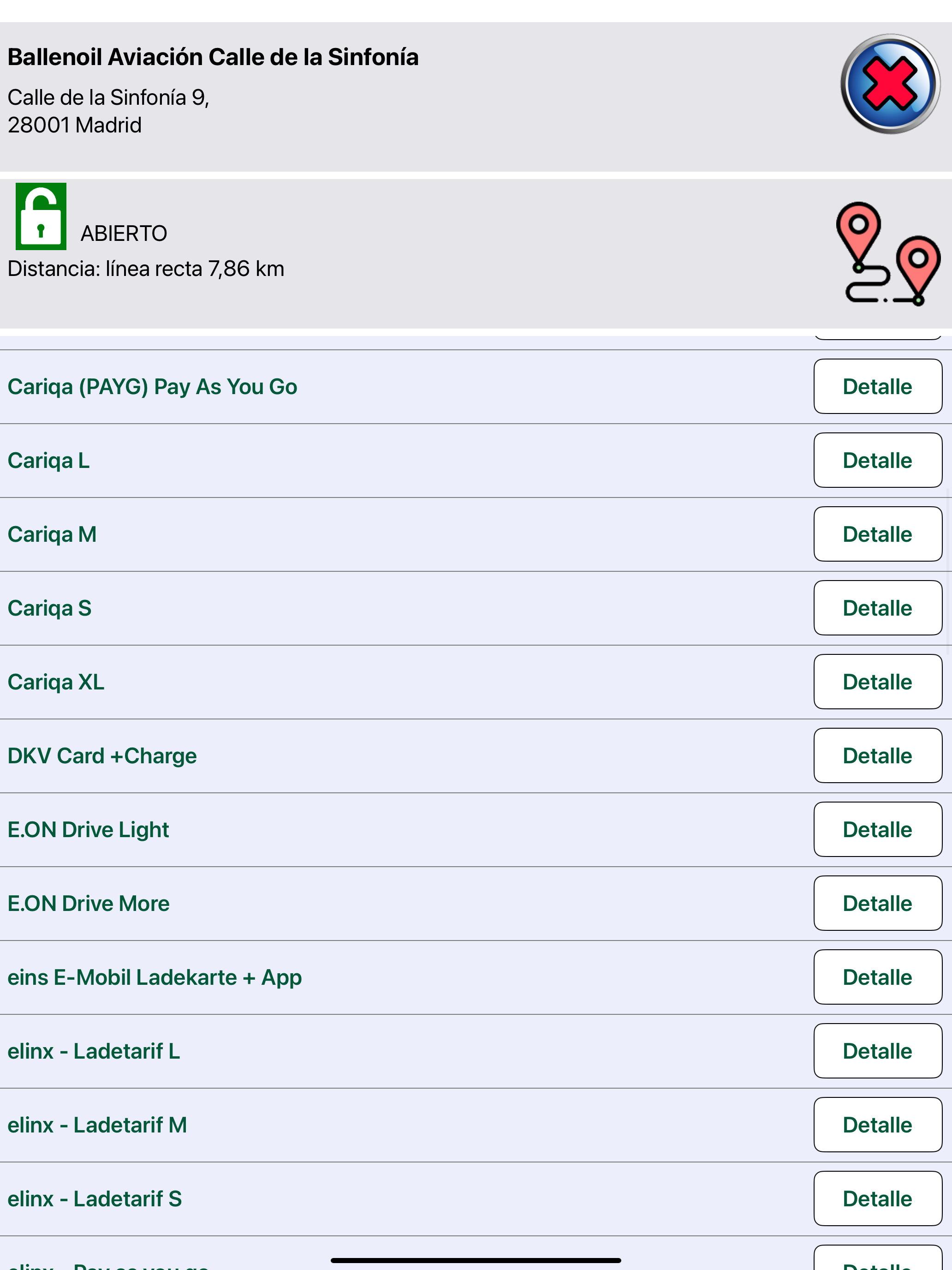
Task: Open Detalle for Cariqa M tariff
Action: click(877, 534)
